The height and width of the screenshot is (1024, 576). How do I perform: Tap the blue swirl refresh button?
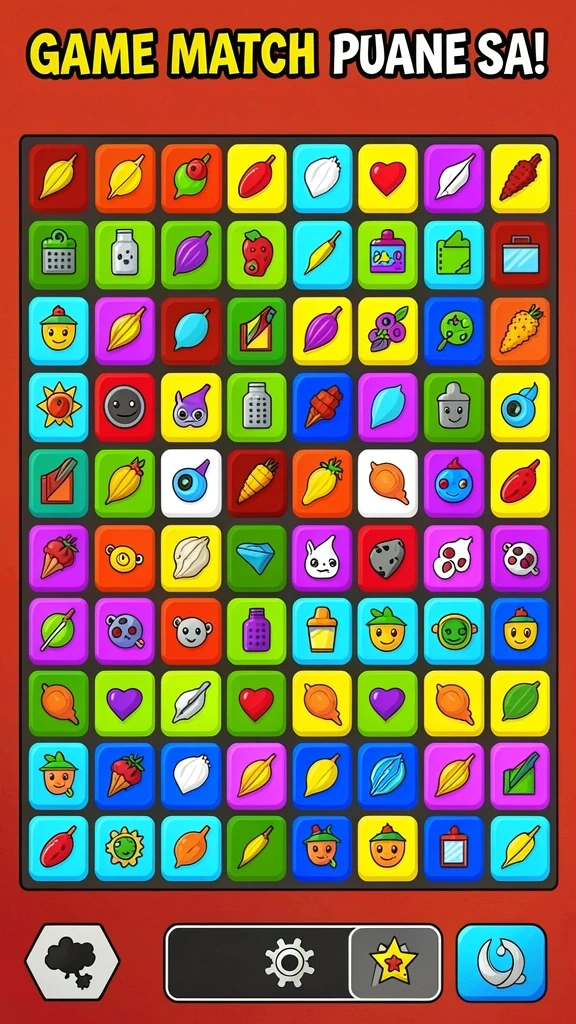[x=501, y=963]
